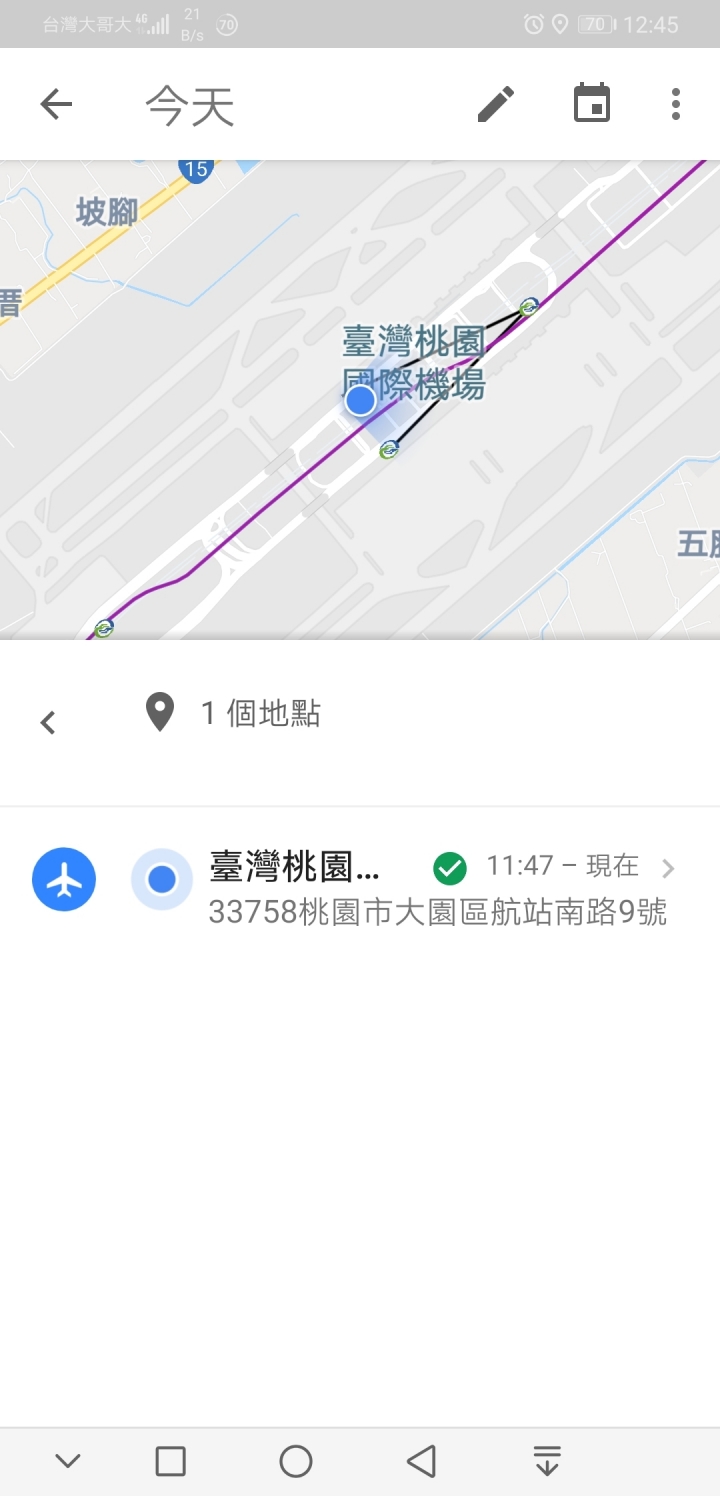
Task: Open recent apps with the square button
Action: (x=171, y=1461)
